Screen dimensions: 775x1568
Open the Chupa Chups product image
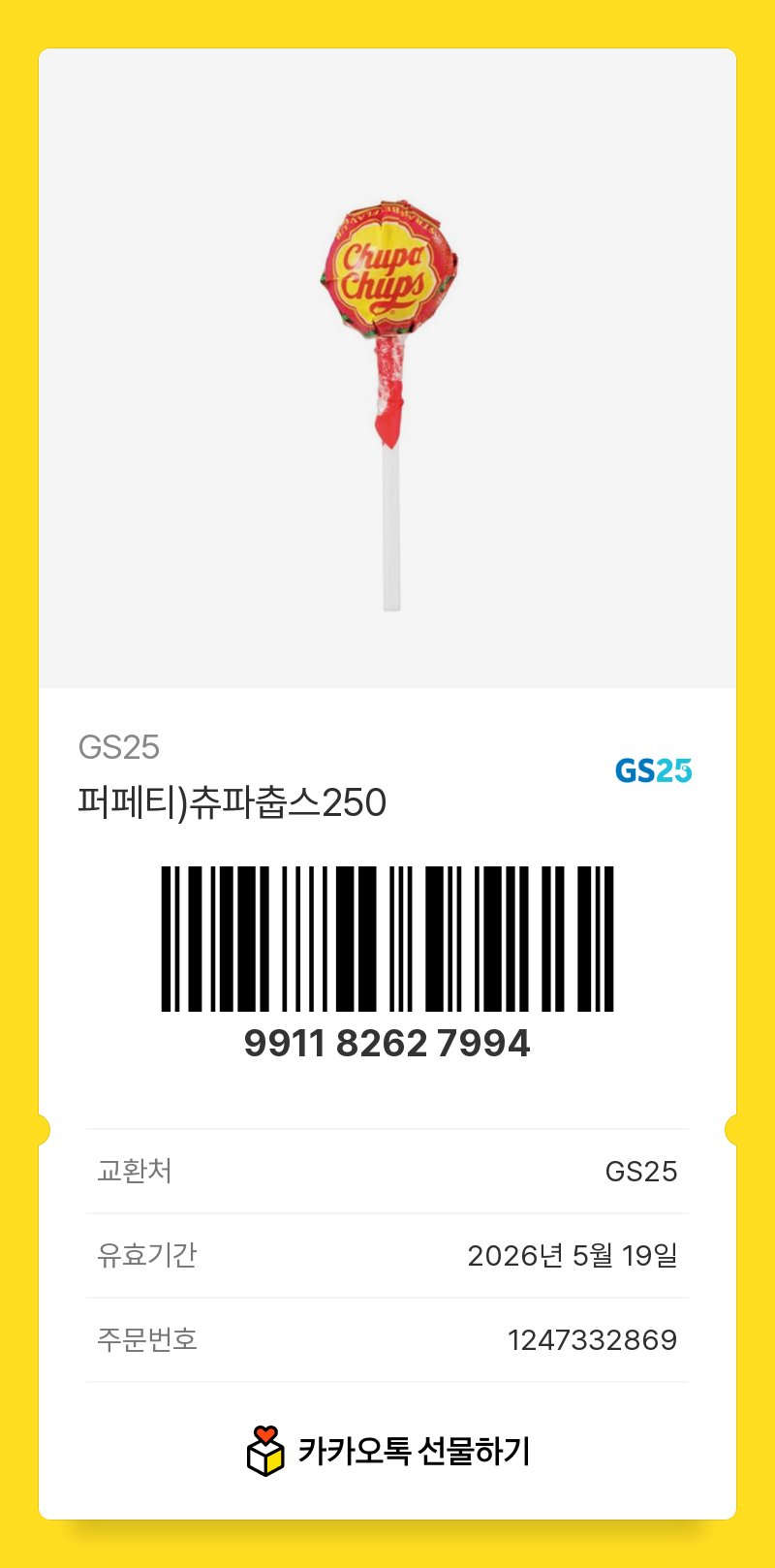coord(387,368)
